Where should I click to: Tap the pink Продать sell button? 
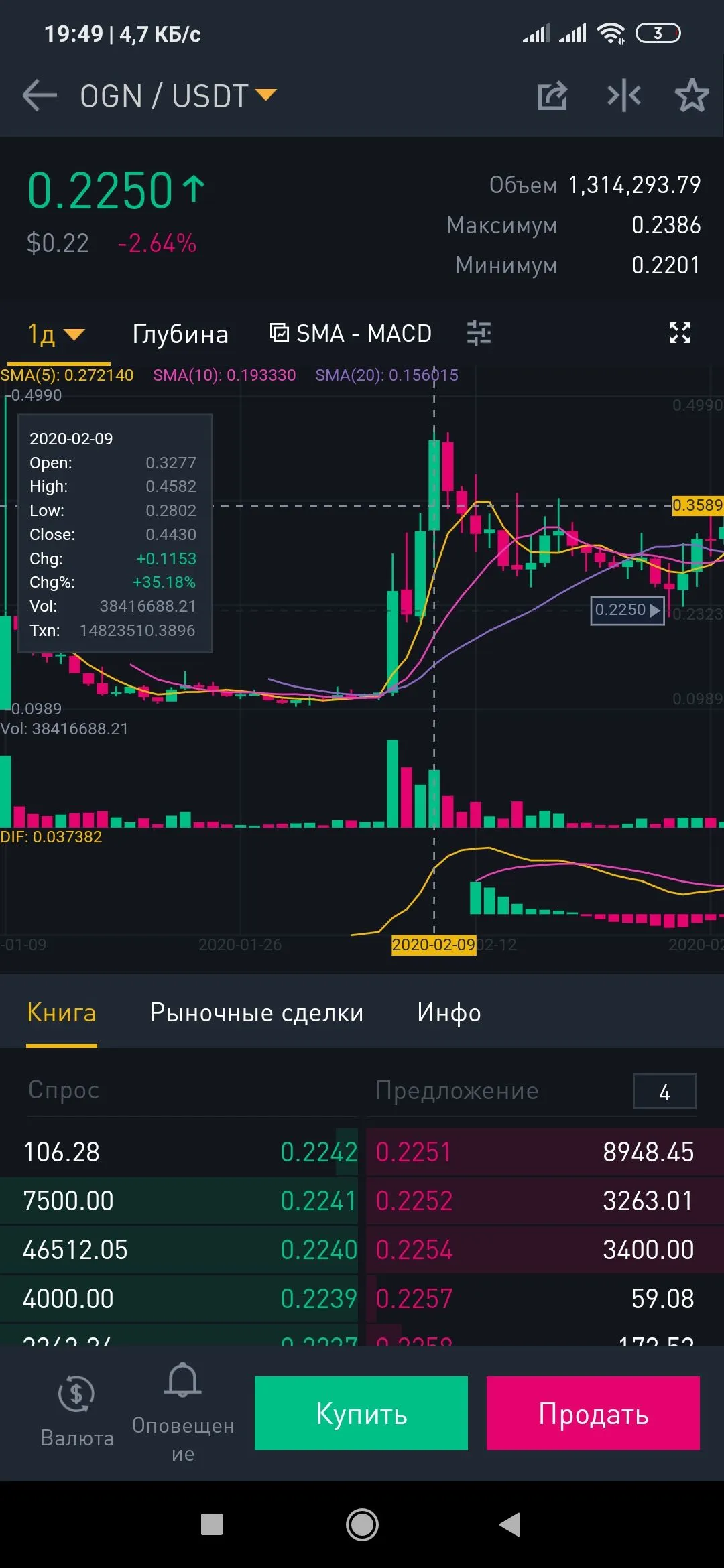[593, 1413]
